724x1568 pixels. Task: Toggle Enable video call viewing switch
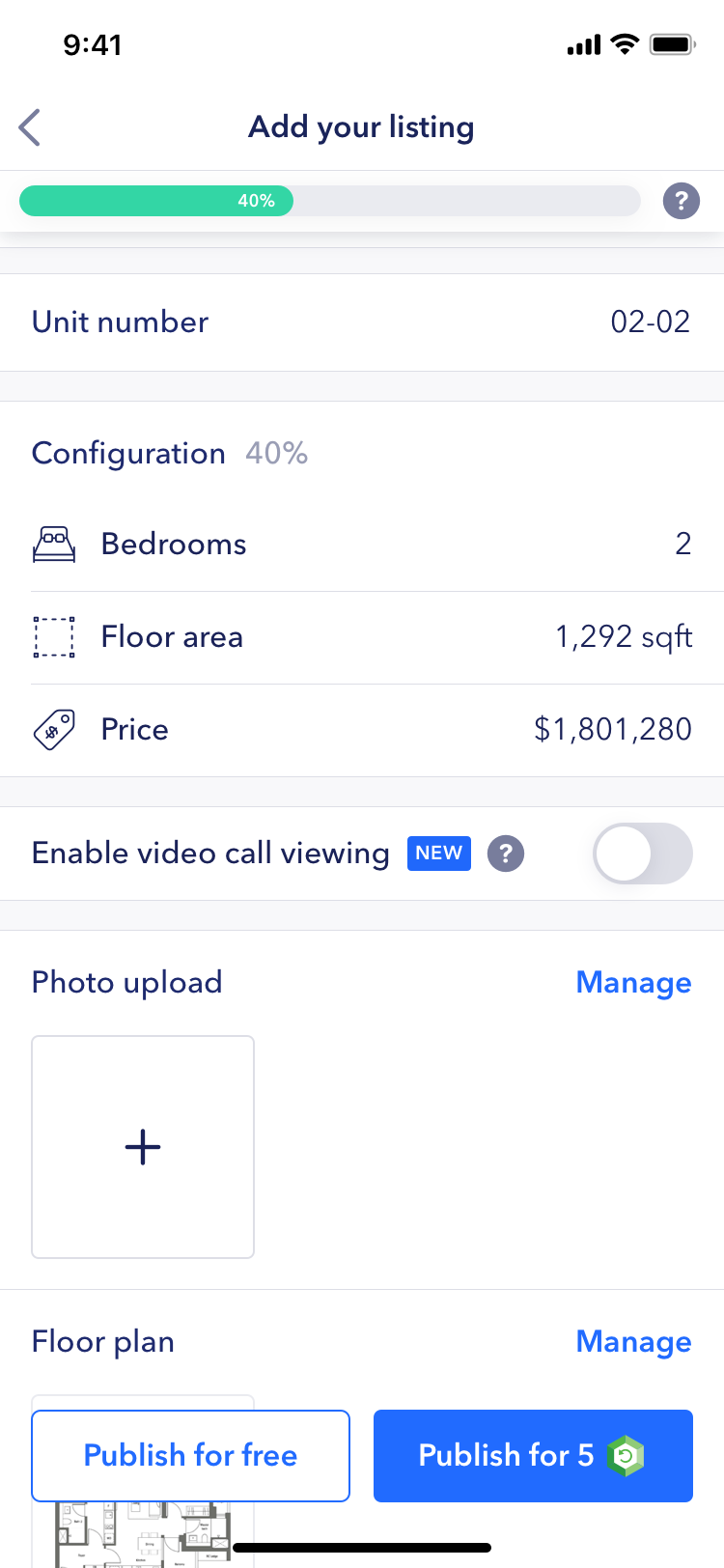(643, 854)
